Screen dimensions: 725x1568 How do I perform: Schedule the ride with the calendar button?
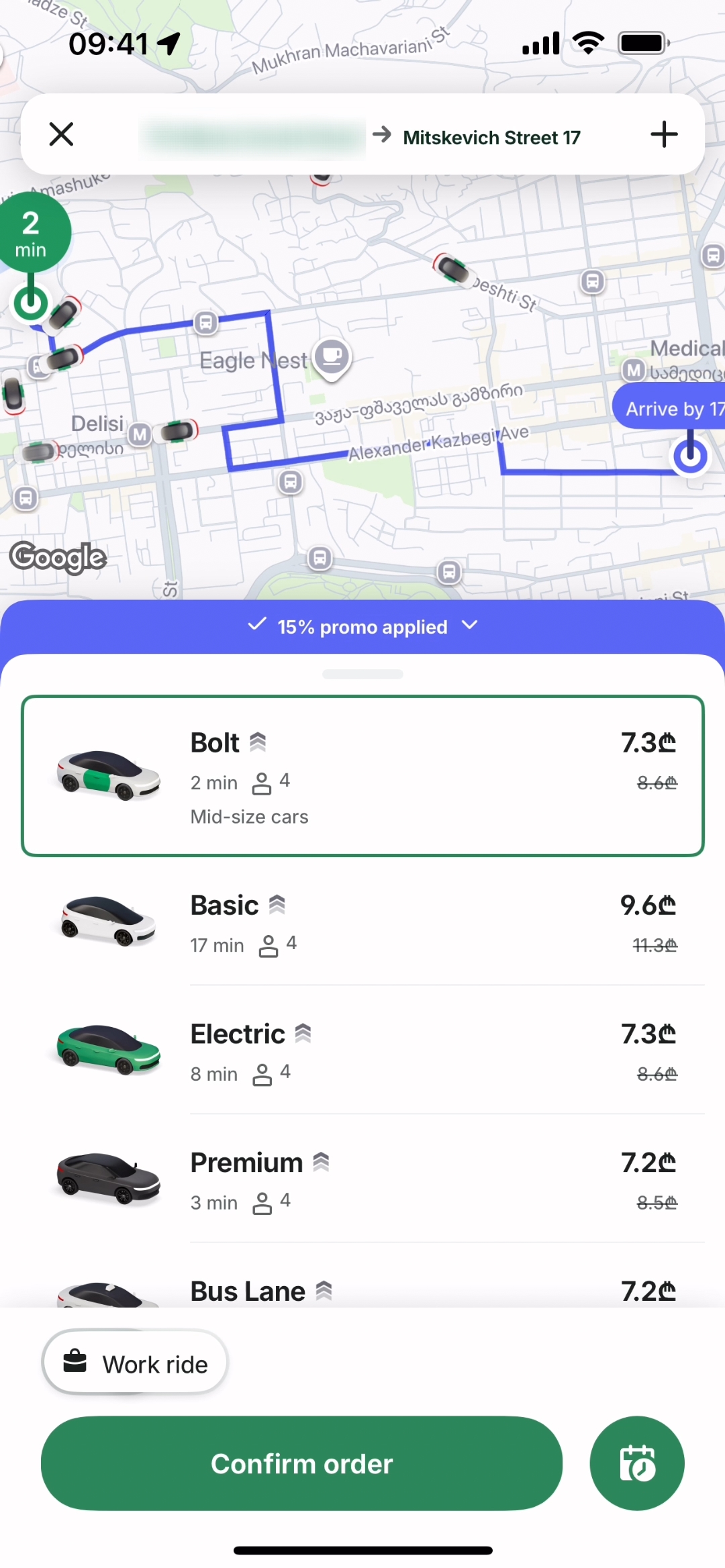coord(636,1463)
